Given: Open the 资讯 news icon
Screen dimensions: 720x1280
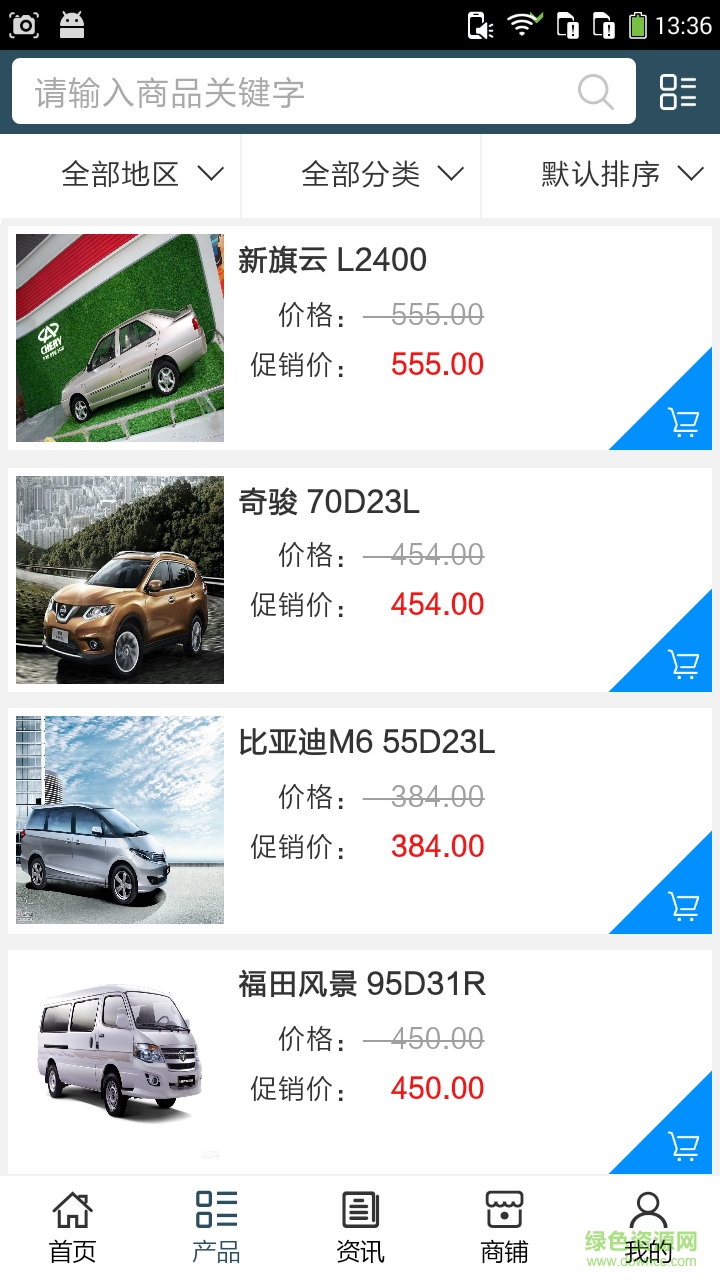Looking at the screenshot, I should [359, 1209].
